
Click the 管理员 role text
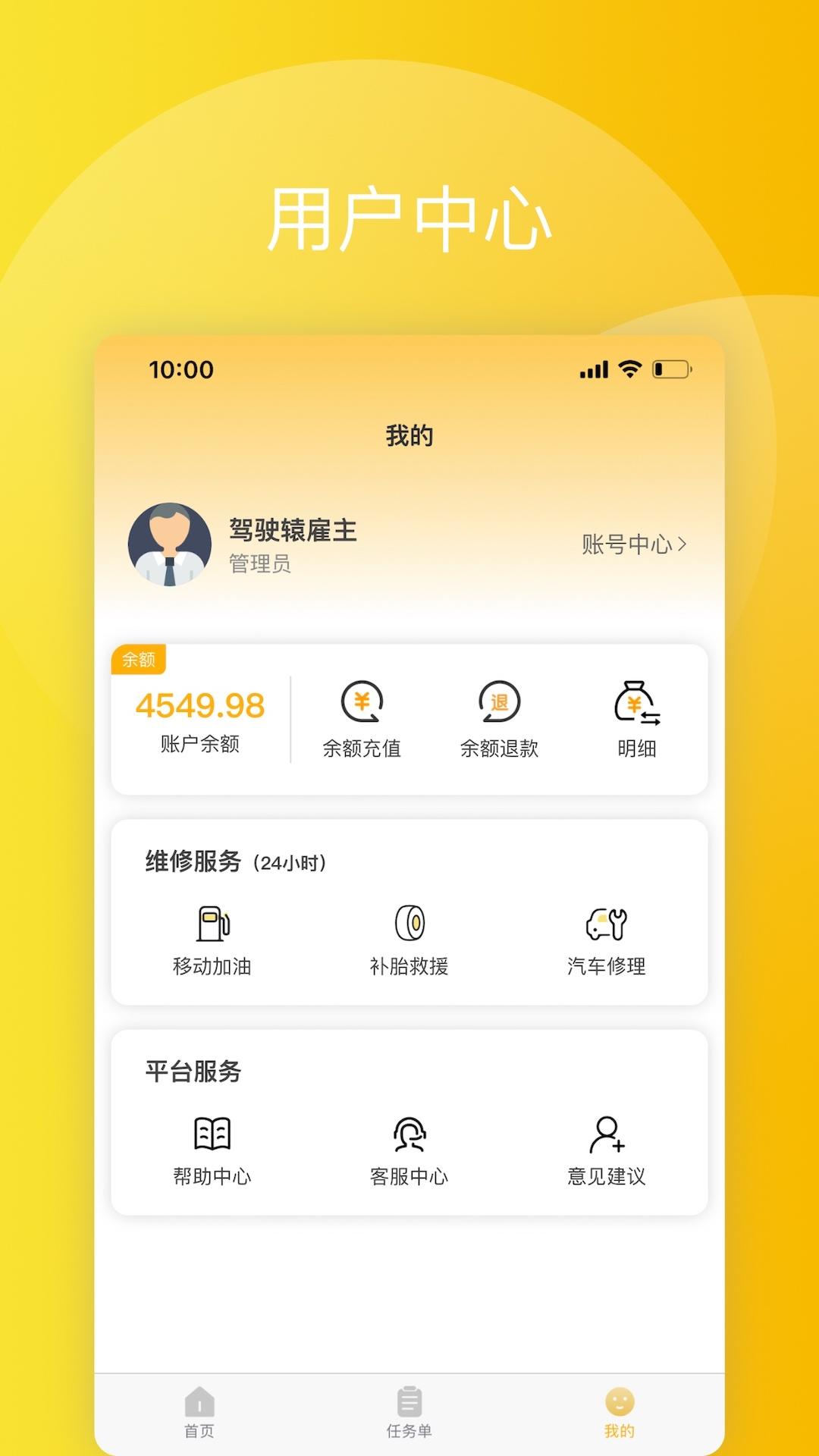[x=258, y=564]
